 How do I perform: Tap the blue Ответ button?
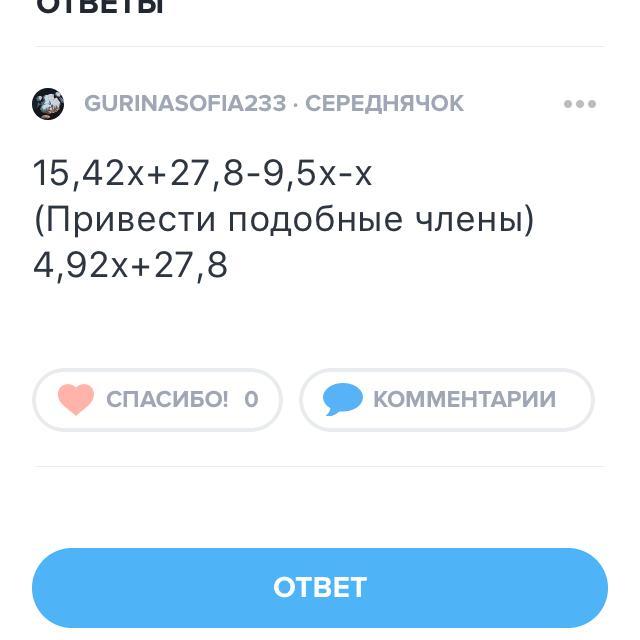pos(320,587)
